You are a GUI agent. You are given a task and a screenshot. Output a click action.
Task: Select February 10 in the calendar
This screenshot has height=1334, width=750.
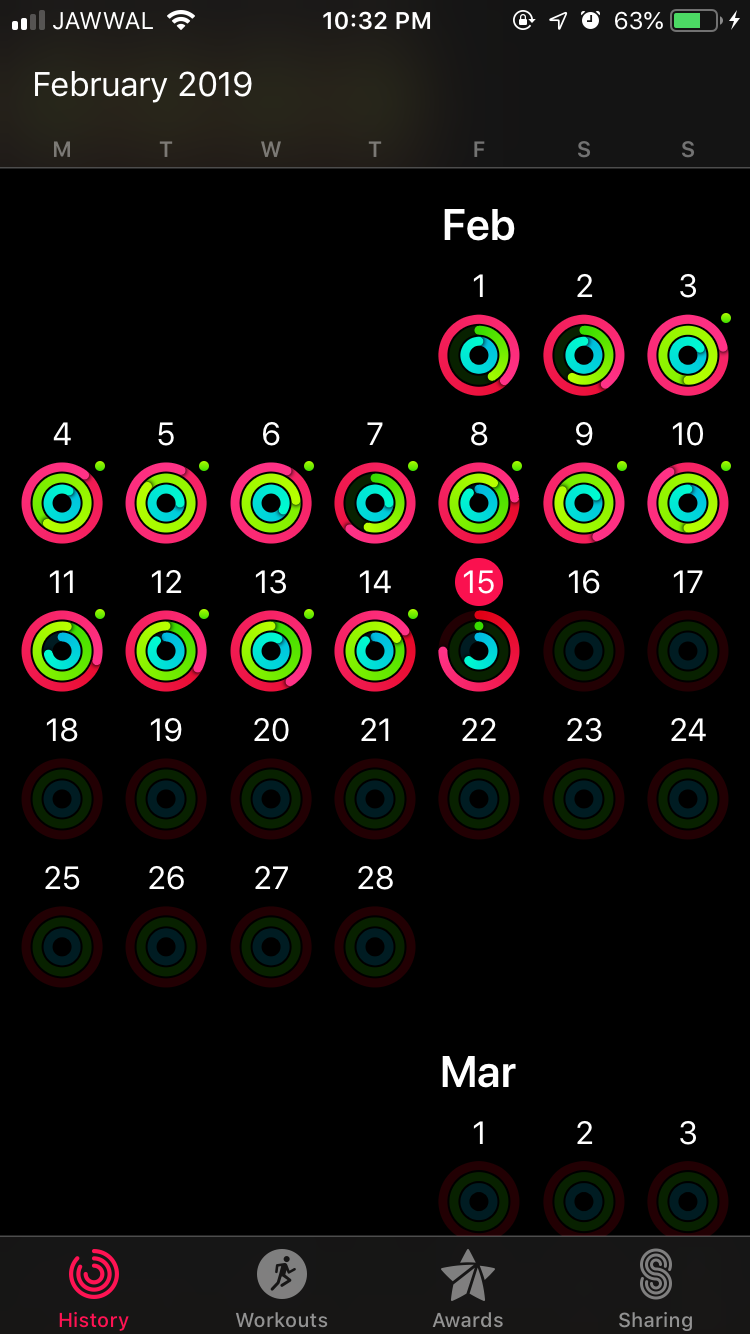688,503
